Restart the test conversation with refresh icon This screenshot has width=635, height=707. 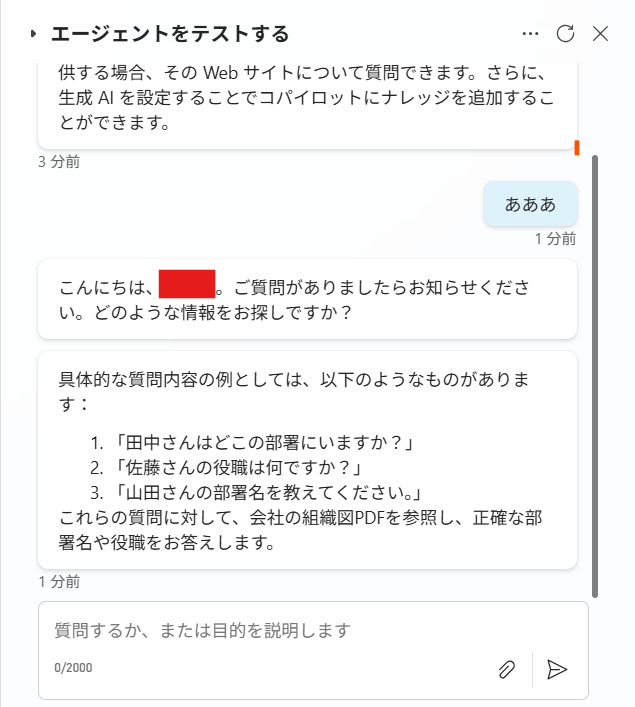tap(565, 34)
